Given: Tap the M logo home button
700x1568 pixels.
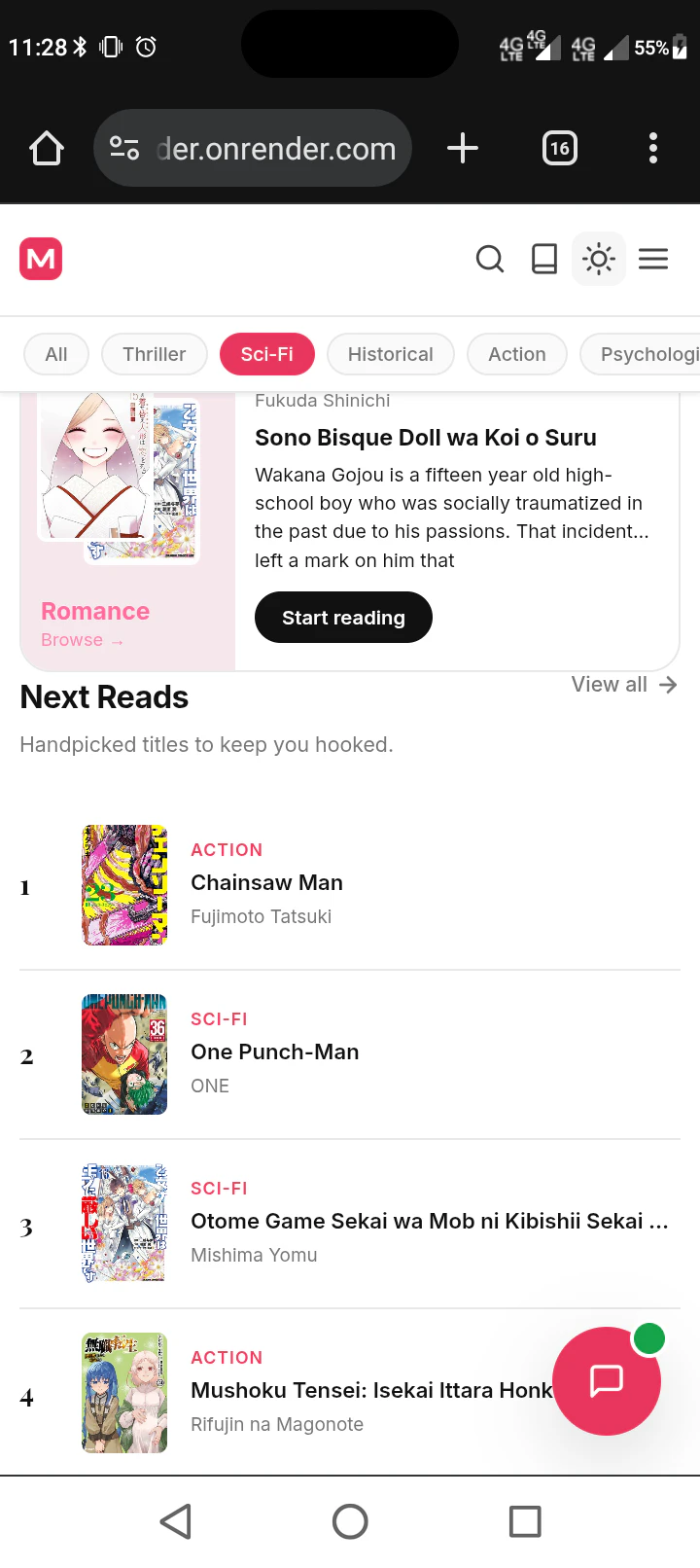Looking at the screenshot, I should click(41, 259).
